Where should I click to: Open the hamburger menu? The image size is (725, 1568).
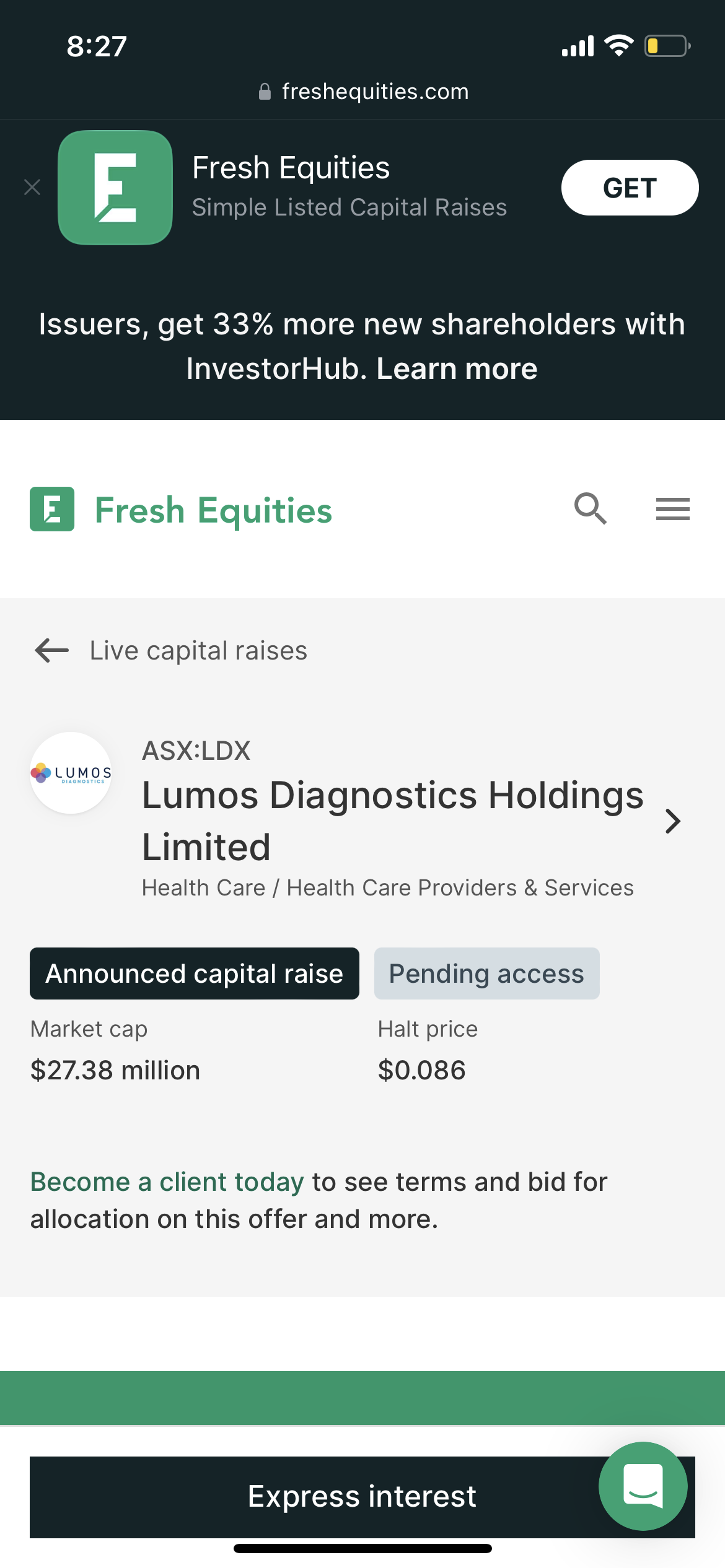pos(673,509)
